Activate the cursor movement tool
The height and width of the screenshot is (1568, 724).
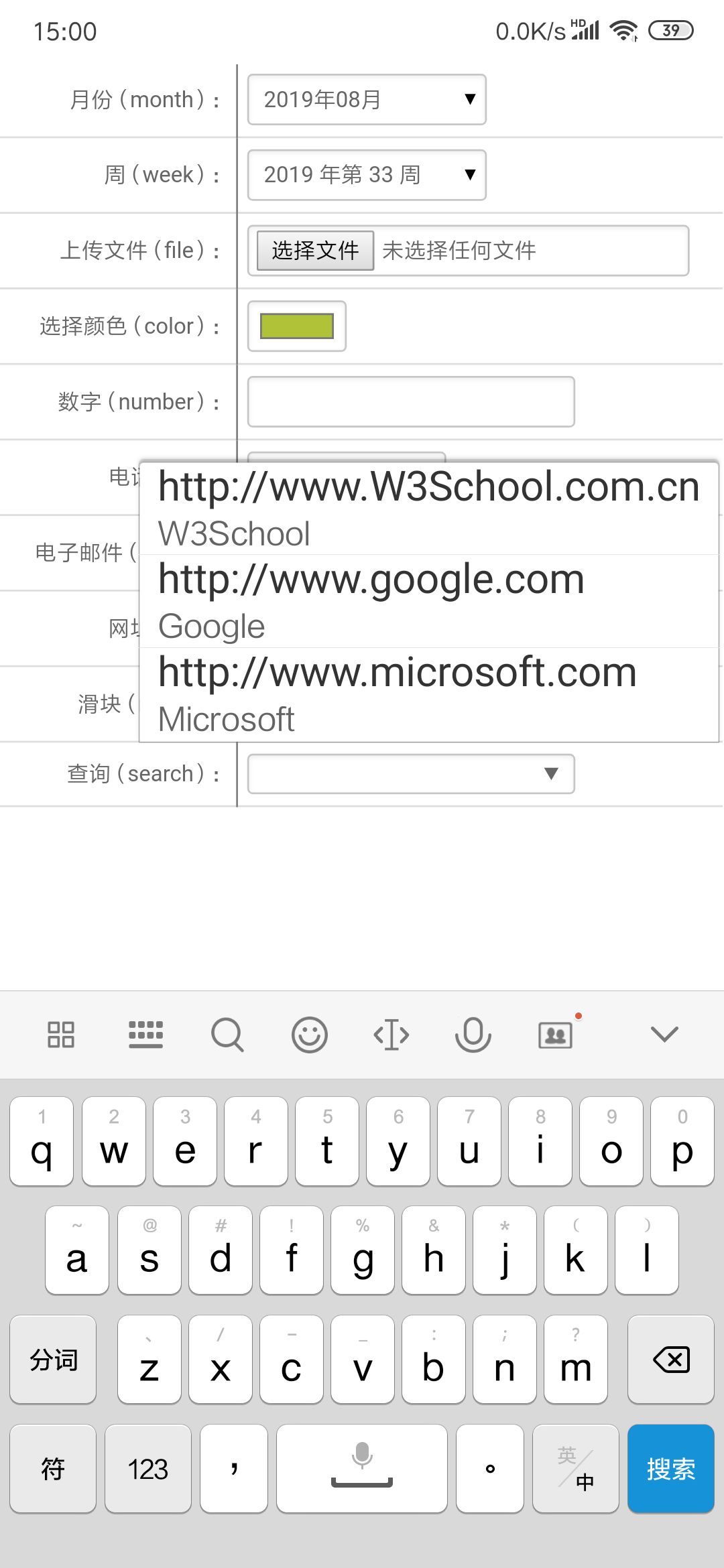391,1035
